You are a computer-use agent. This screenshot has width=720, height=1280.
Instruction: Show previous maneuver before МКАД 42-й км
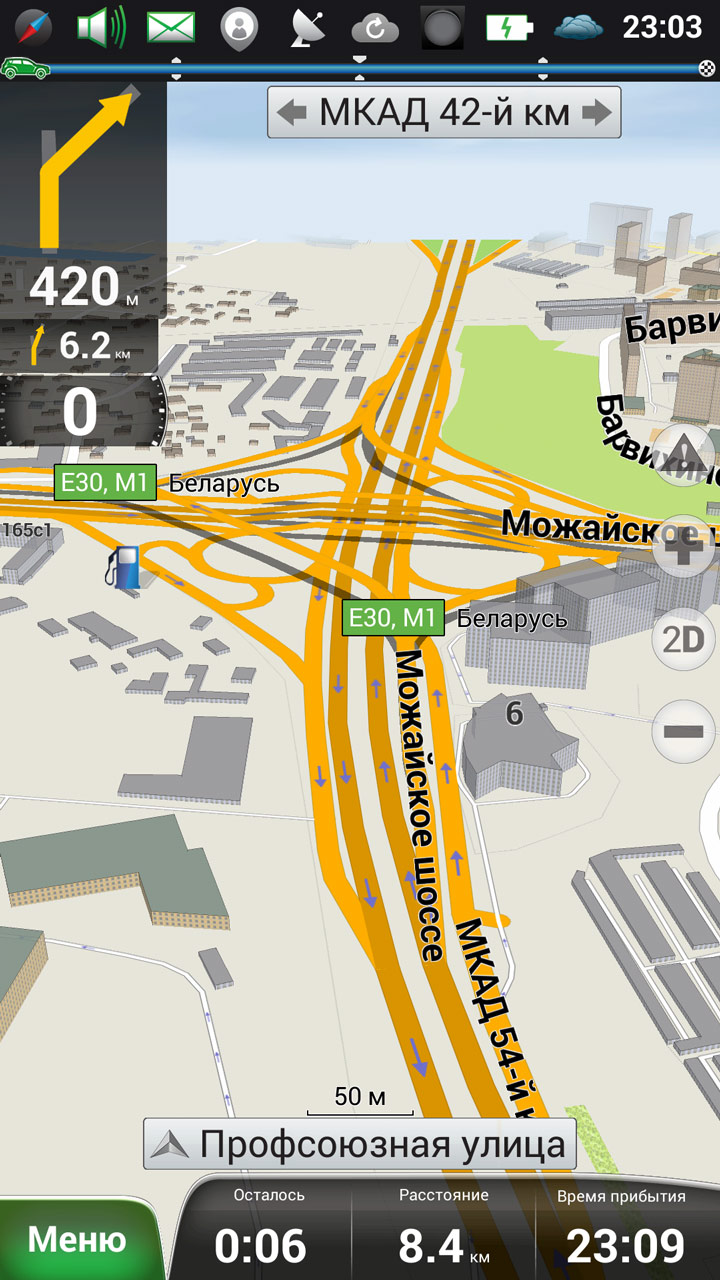(x=293, y=113)
